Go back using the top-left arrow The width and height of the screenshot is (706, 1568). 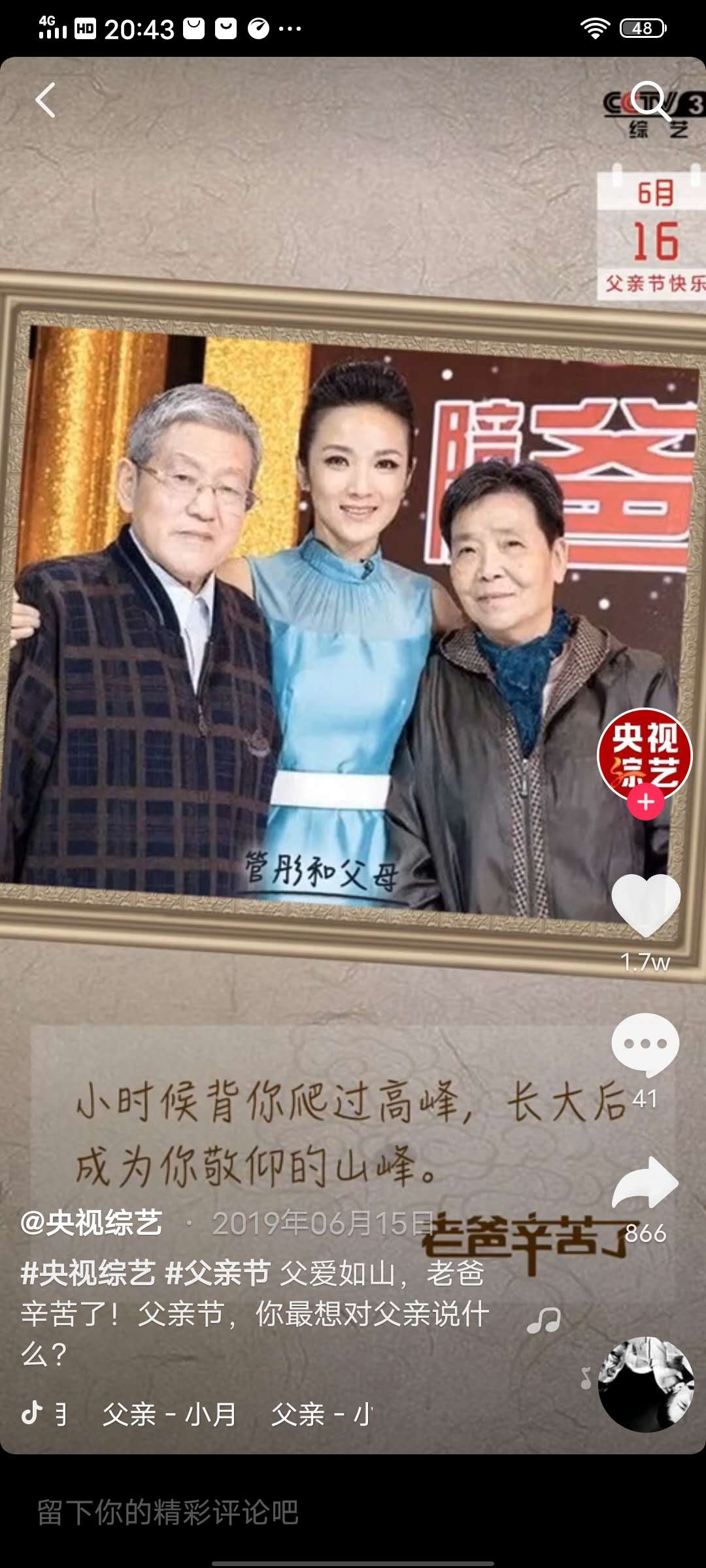click(x=45, y=100)
